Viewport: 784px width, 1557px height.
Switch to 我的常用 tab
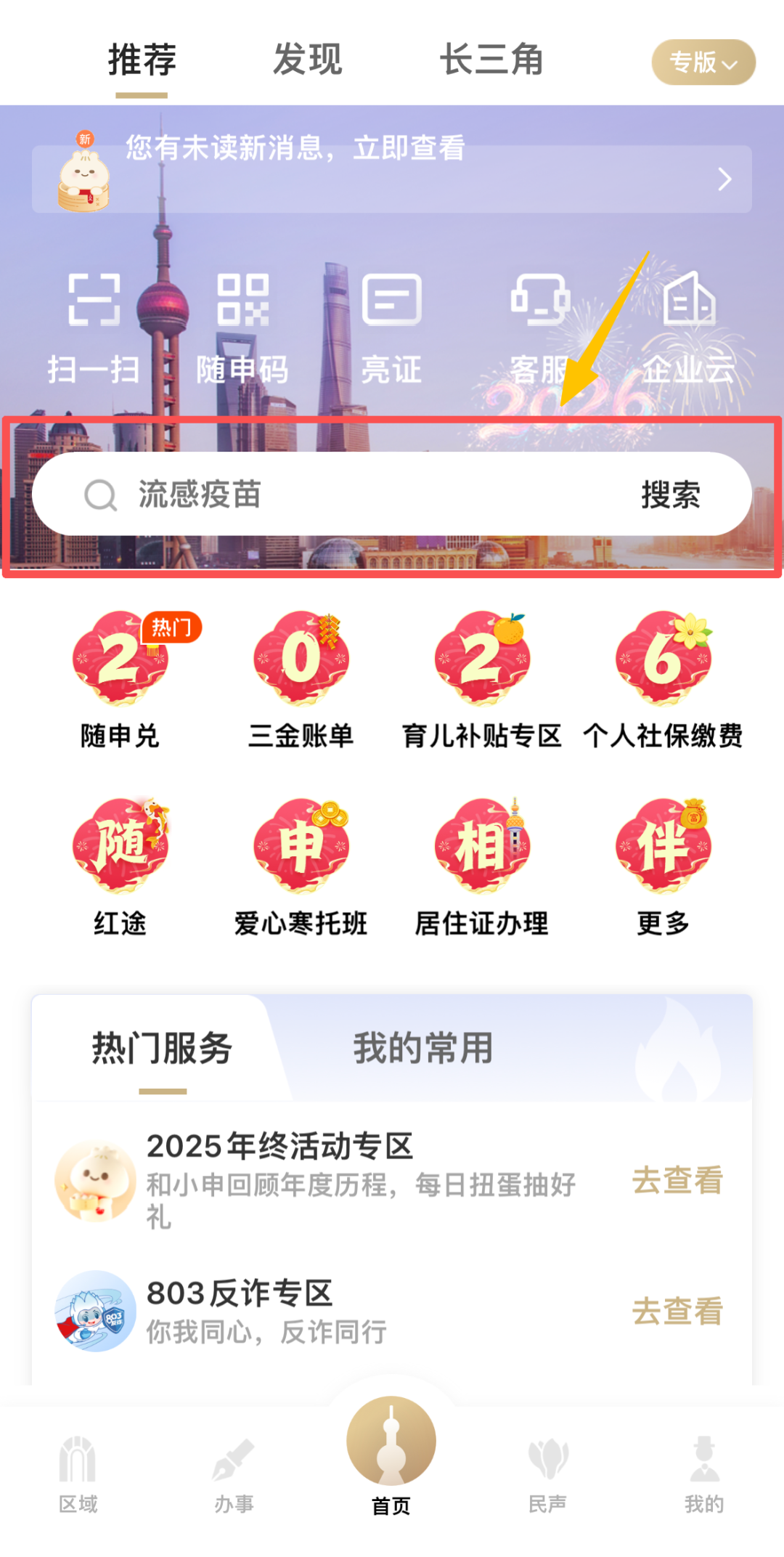(423, 1048)
